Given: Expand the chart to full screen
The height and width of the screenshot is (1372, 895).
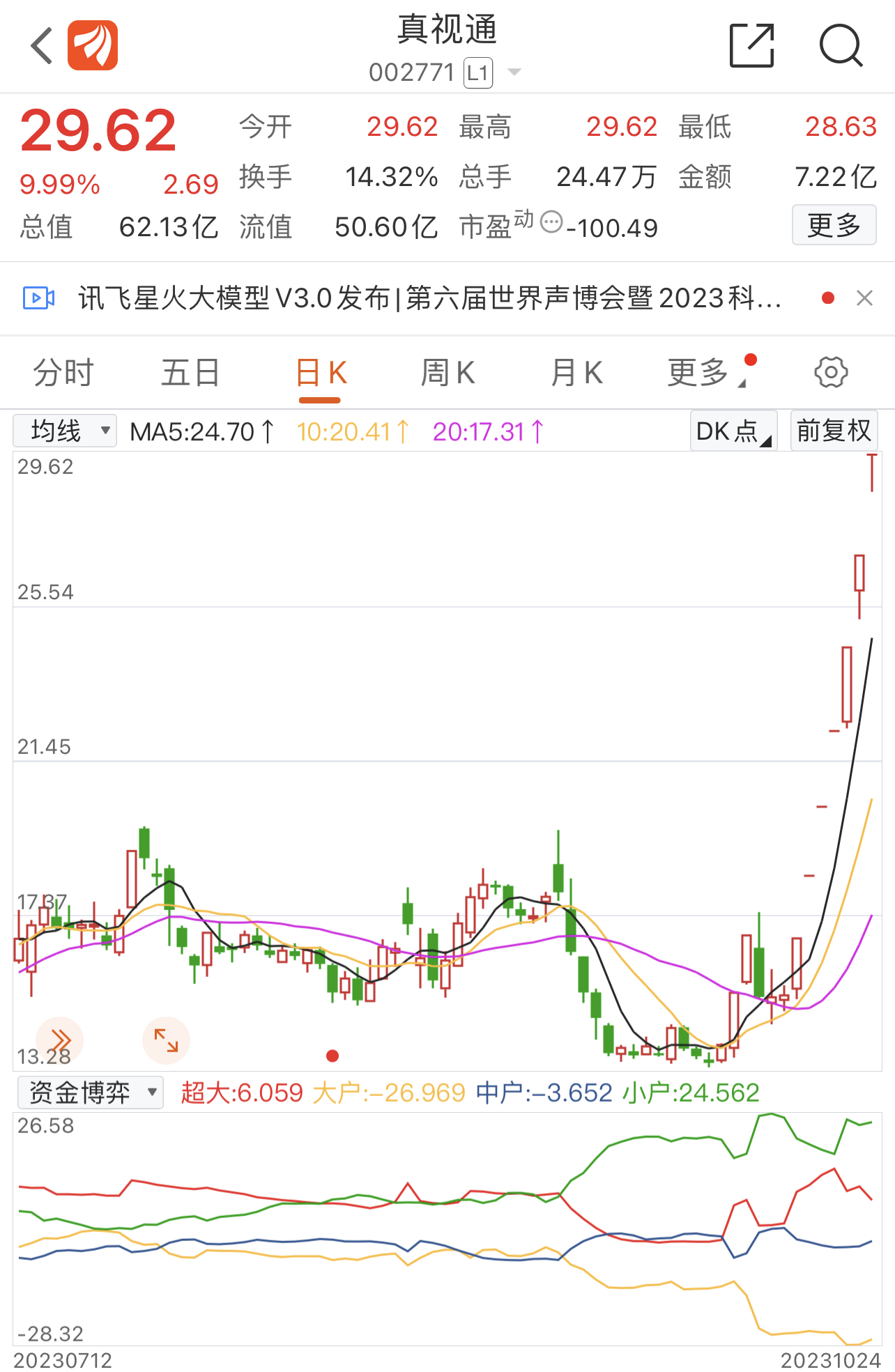Looking at the screenshot, I should tap(166, 1040).
